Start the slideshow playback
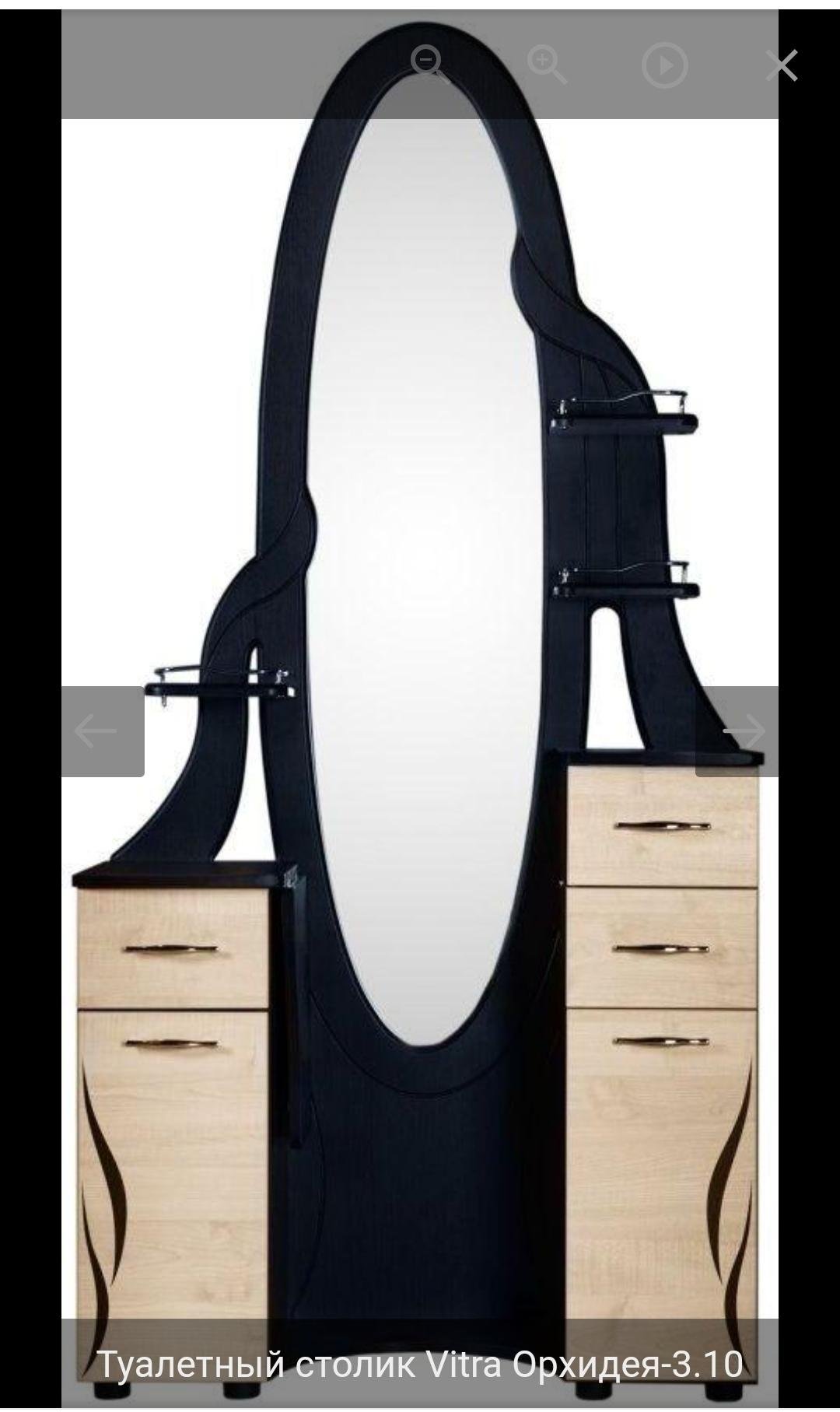Viewport: 840px width, 1412px height. (664, 65)
